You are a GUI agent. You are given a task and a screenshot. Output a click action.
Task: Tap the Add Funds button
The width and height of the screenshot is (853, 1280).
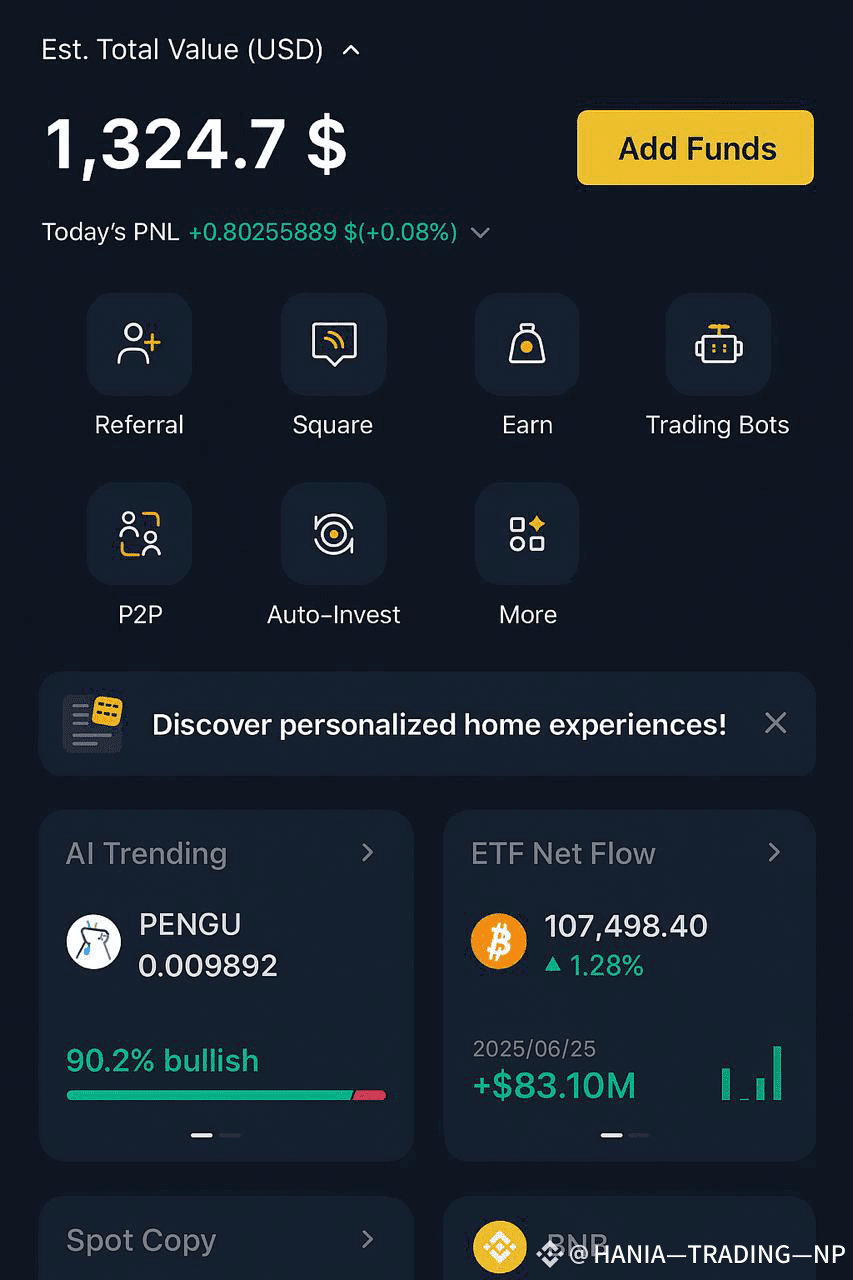(694, 147)
